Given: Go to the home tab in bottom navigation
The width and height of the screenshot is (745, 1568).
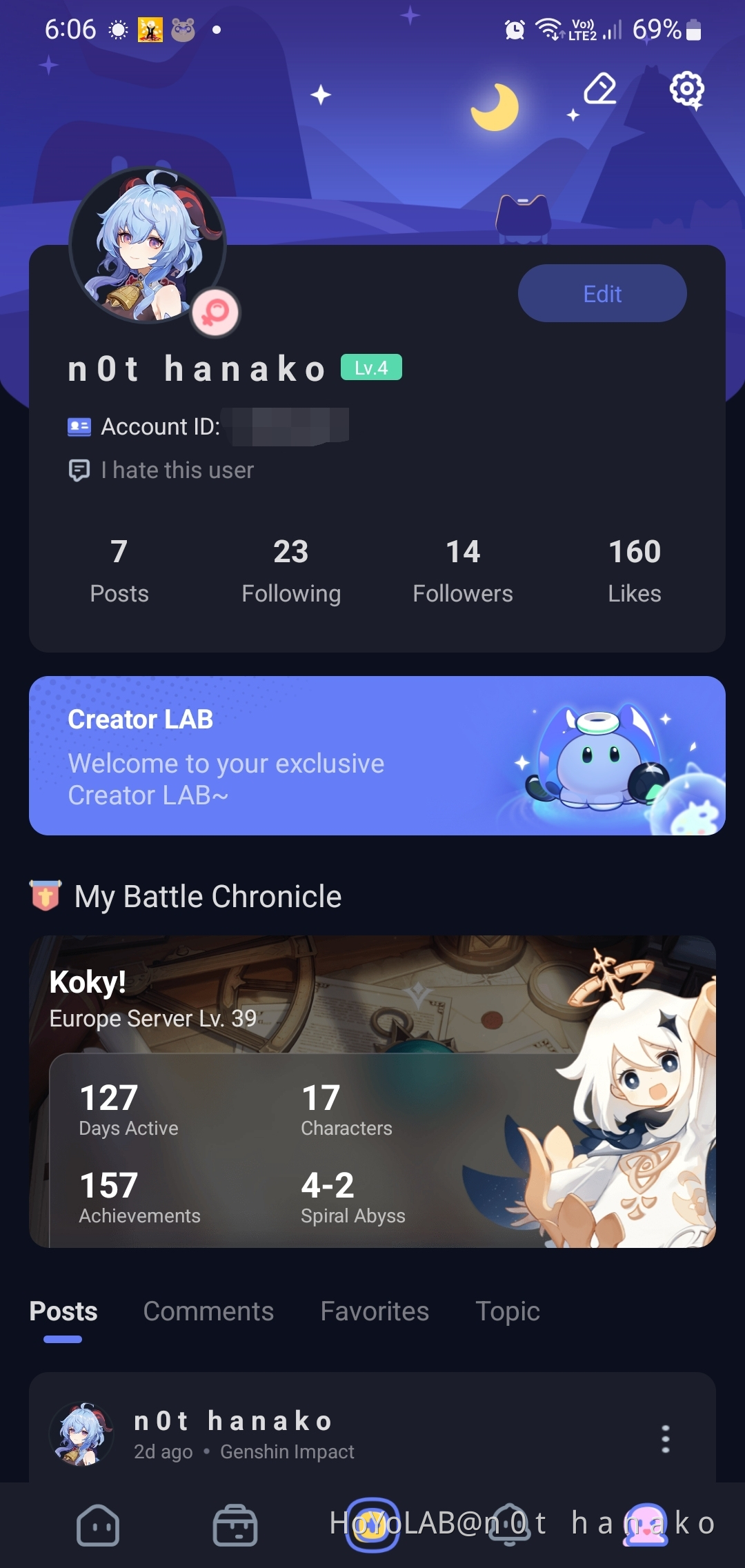Looking at the screenshot, I should (x=98, y=1525).
